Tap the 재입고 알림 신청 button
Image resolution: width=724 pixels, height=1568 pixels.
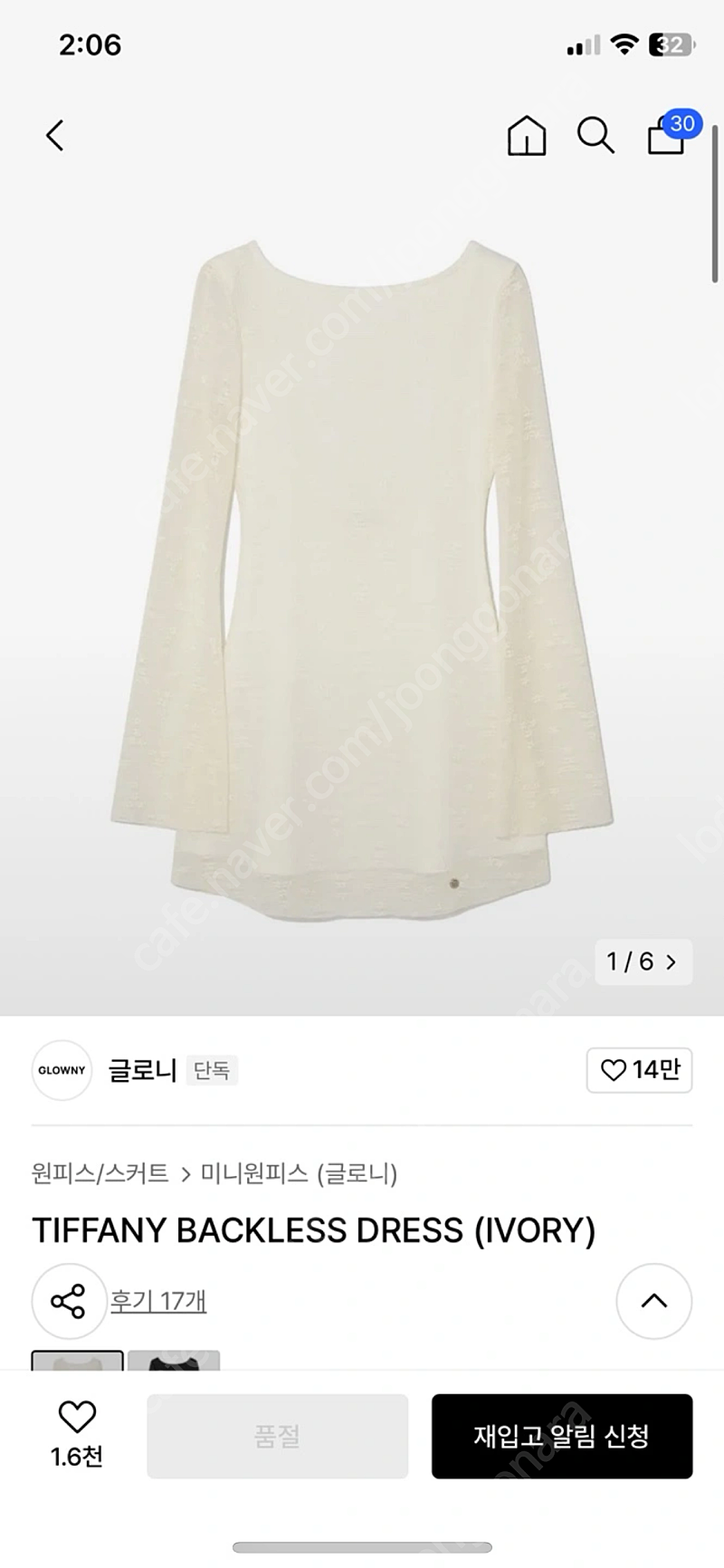tap(562, 1437)
